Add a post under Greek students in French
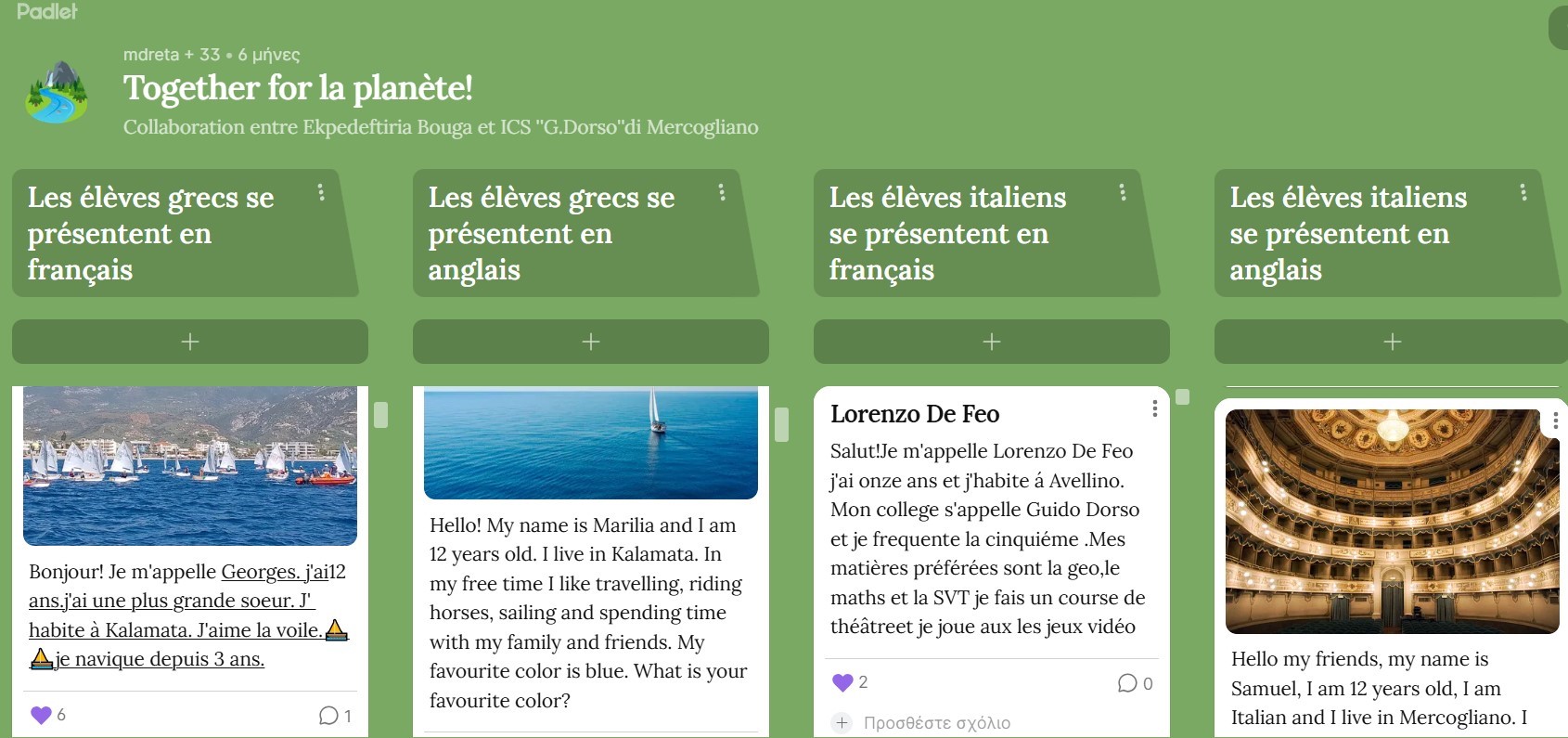1568x738 pixels. coord(190,342)
